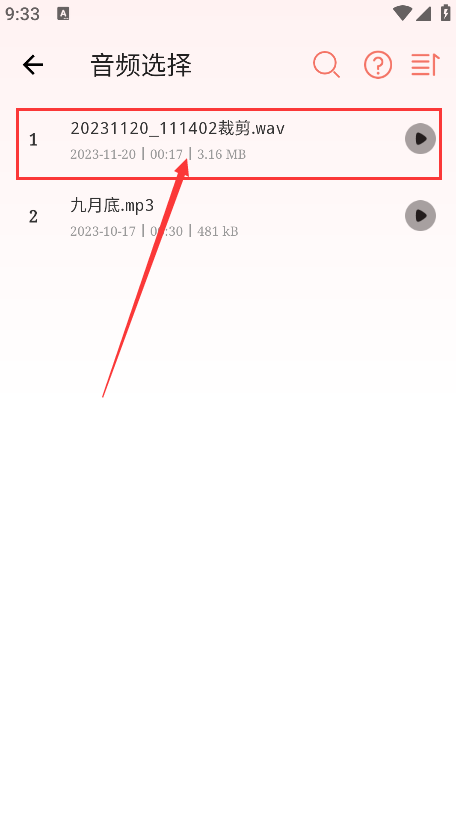The width and height of the screenshot is (456, 816).
Task: Play preview of 20231120_111402裁剪.wav
Action: click(x=420, y=139)
